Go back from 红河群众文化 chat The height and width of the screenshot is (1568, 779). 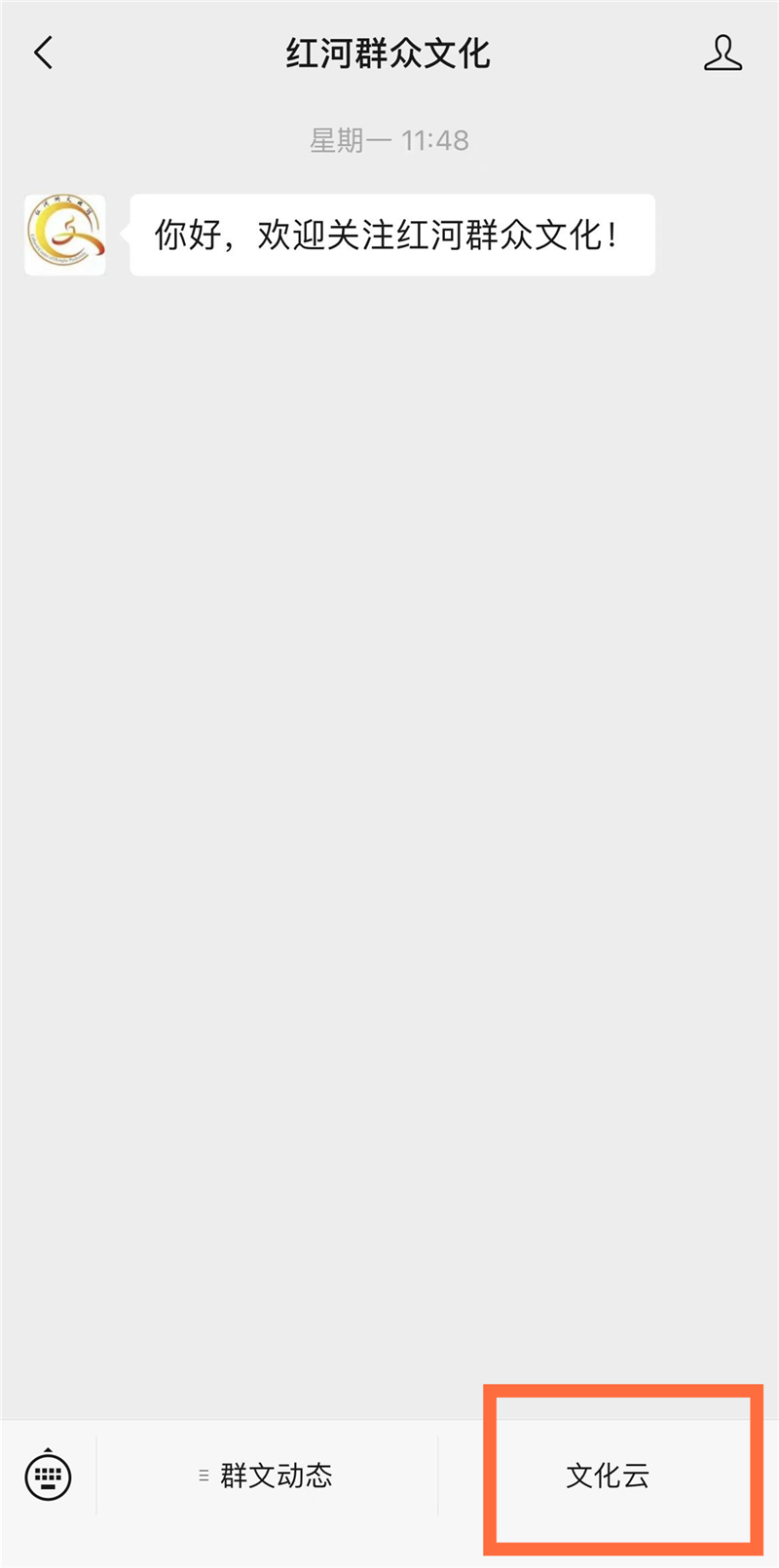44,53
